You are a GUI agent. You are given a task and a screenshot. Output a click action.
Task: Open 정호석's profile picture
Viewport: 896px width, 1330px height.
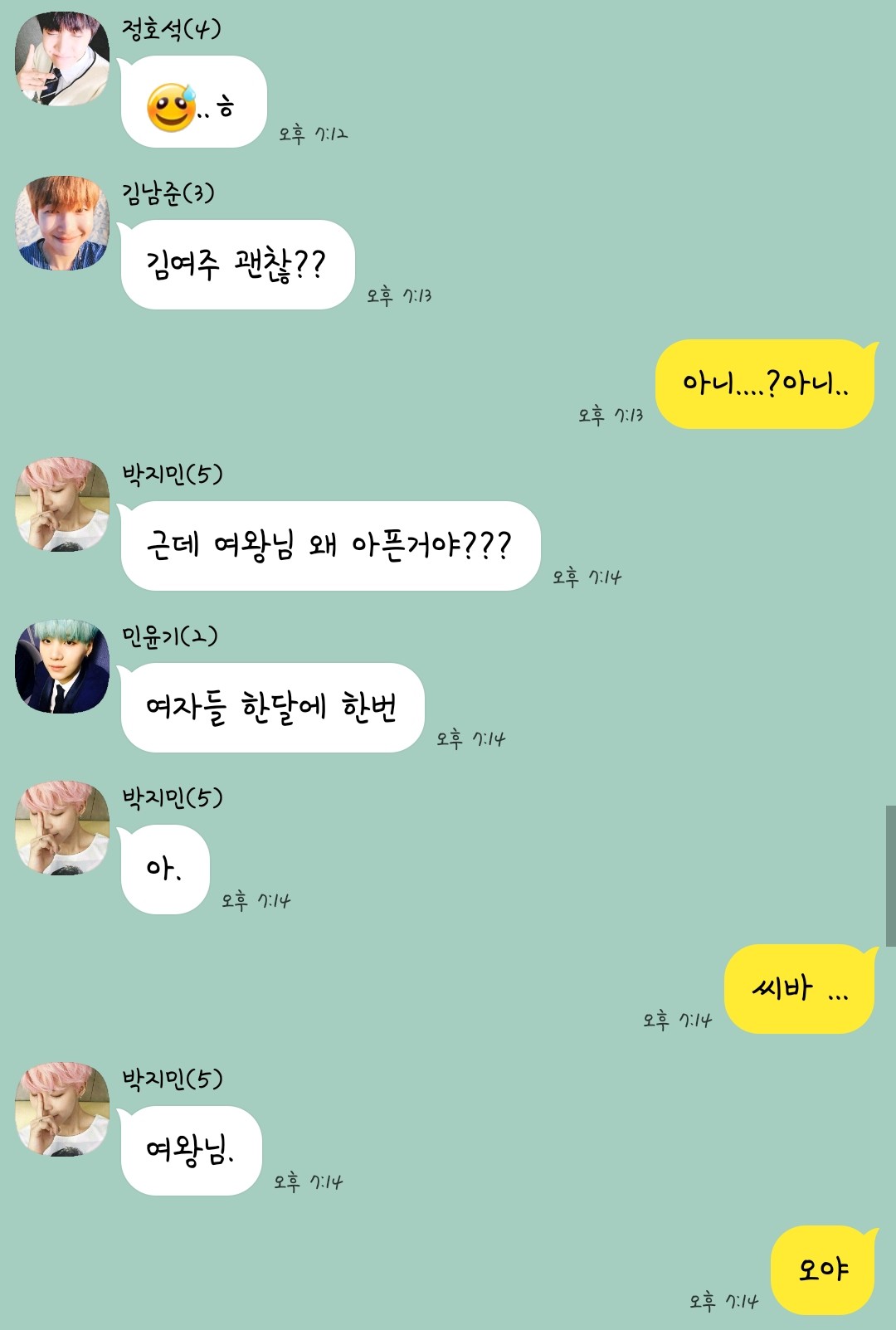coord(62,59)
